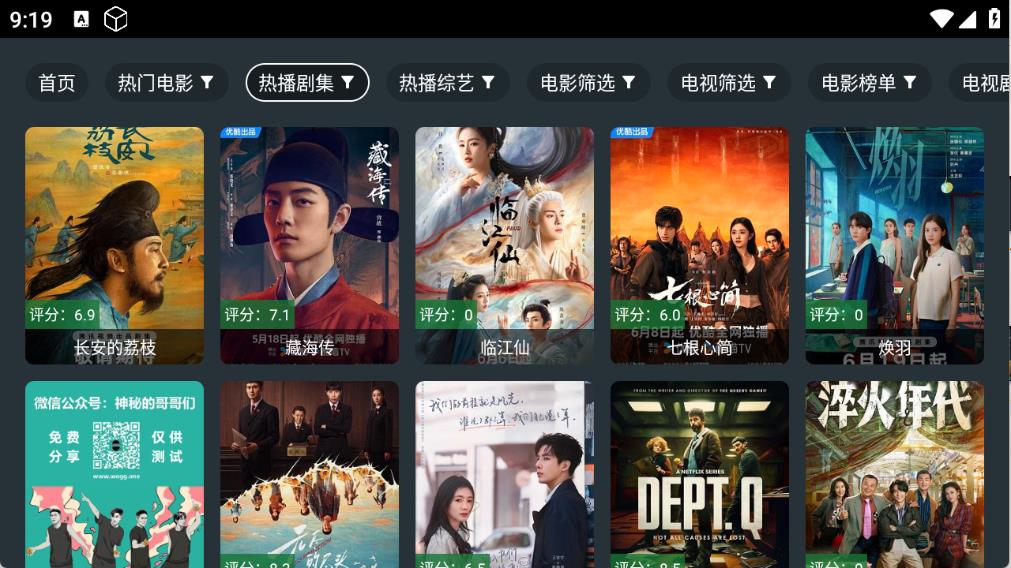Open the 电影筛选 tab
This screenshot has width=1011, height=568.
point(588,83)
